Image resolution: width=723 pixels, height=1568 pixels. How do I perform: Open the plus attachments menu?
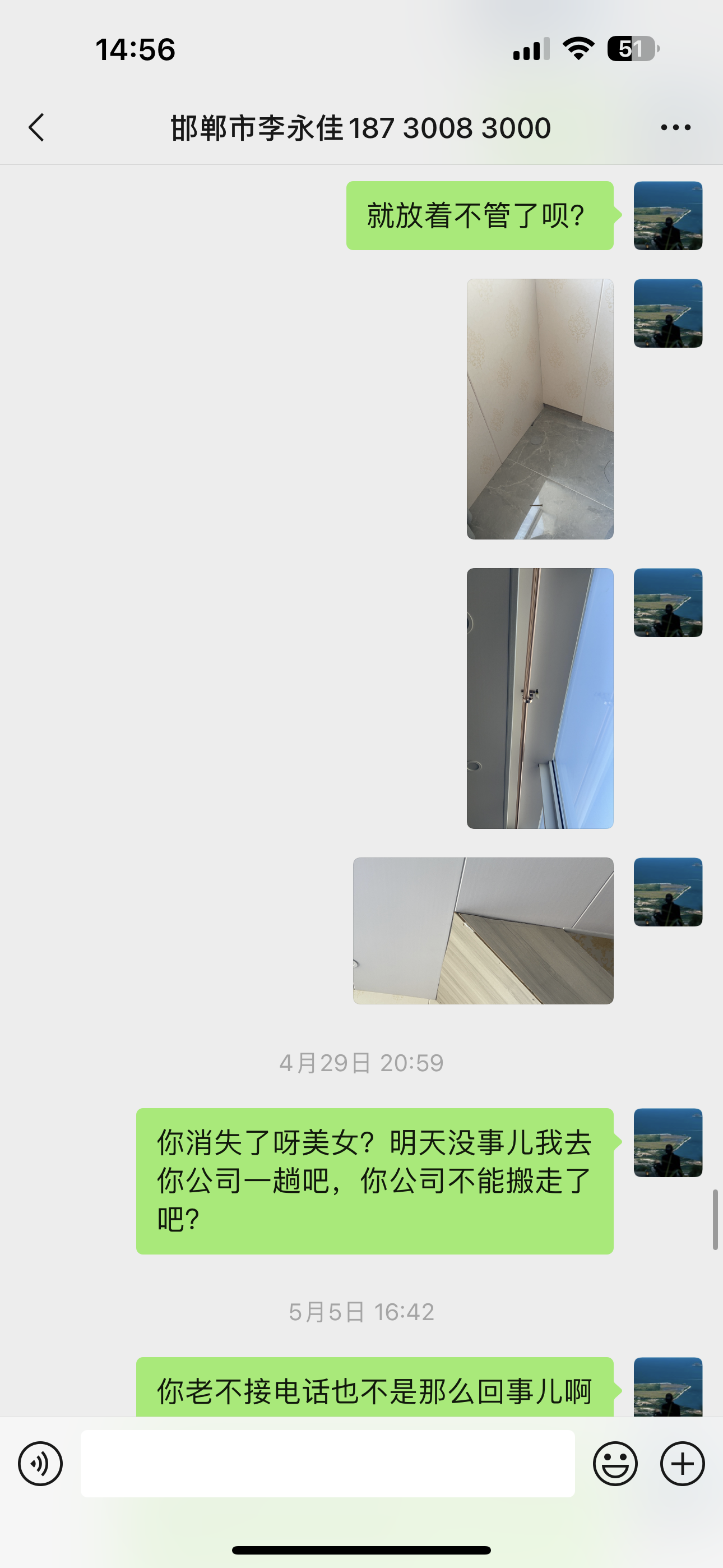click(x=682, y=1464)
